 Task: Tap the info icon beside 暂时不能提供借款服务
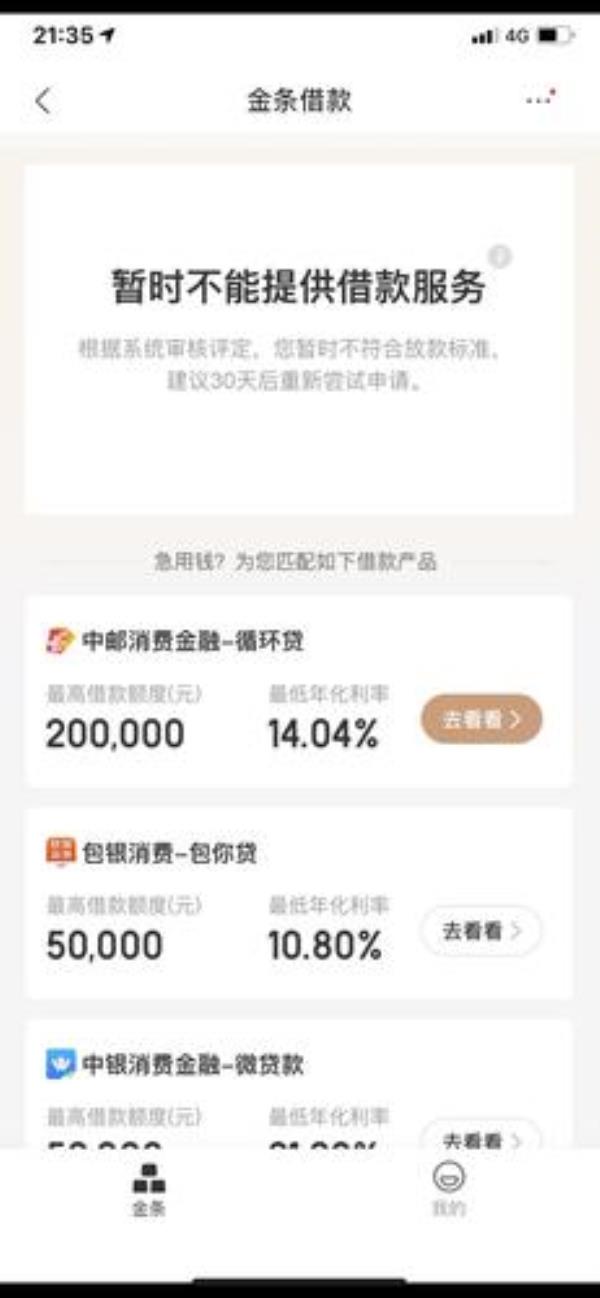tap(500, 257)
